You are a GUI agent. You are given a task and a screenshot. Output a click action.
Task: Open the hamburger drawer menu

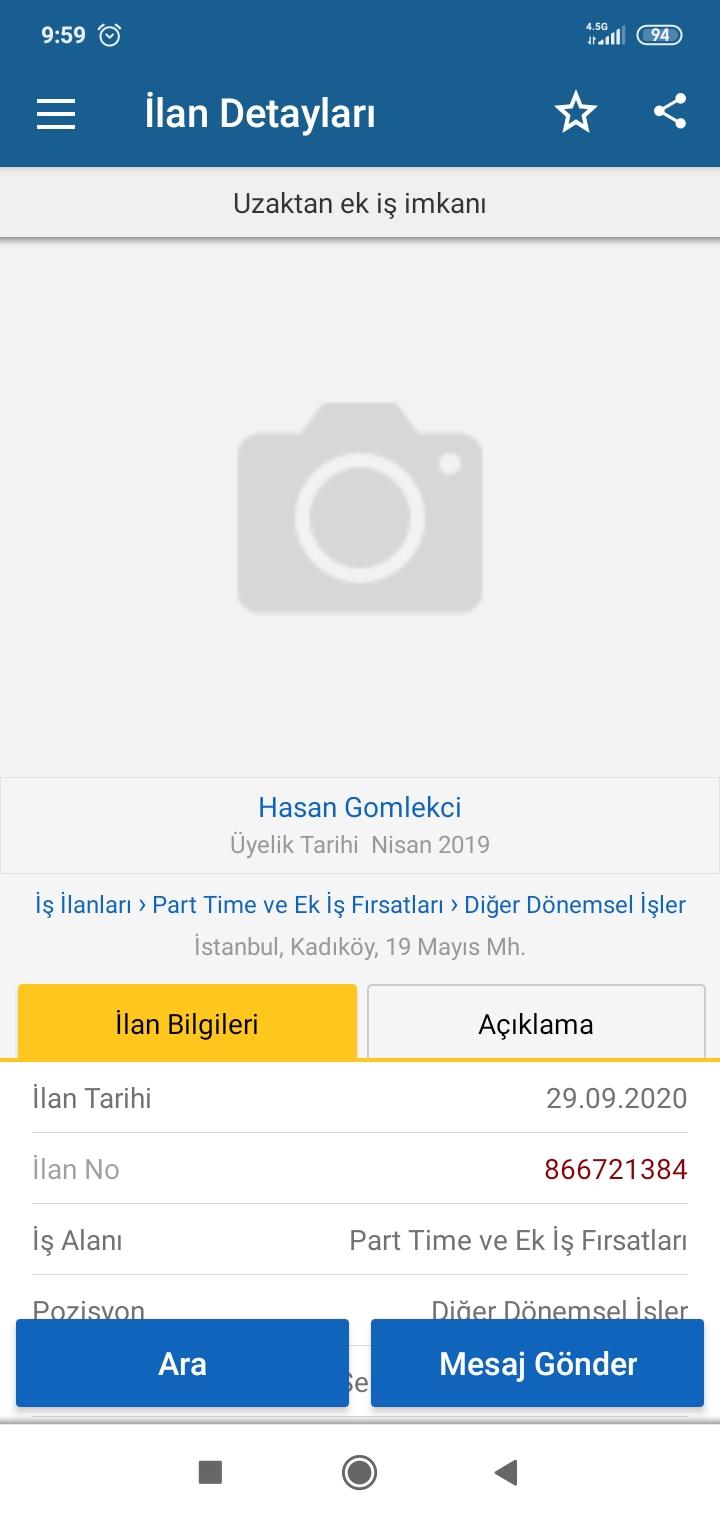coord(56,113)
